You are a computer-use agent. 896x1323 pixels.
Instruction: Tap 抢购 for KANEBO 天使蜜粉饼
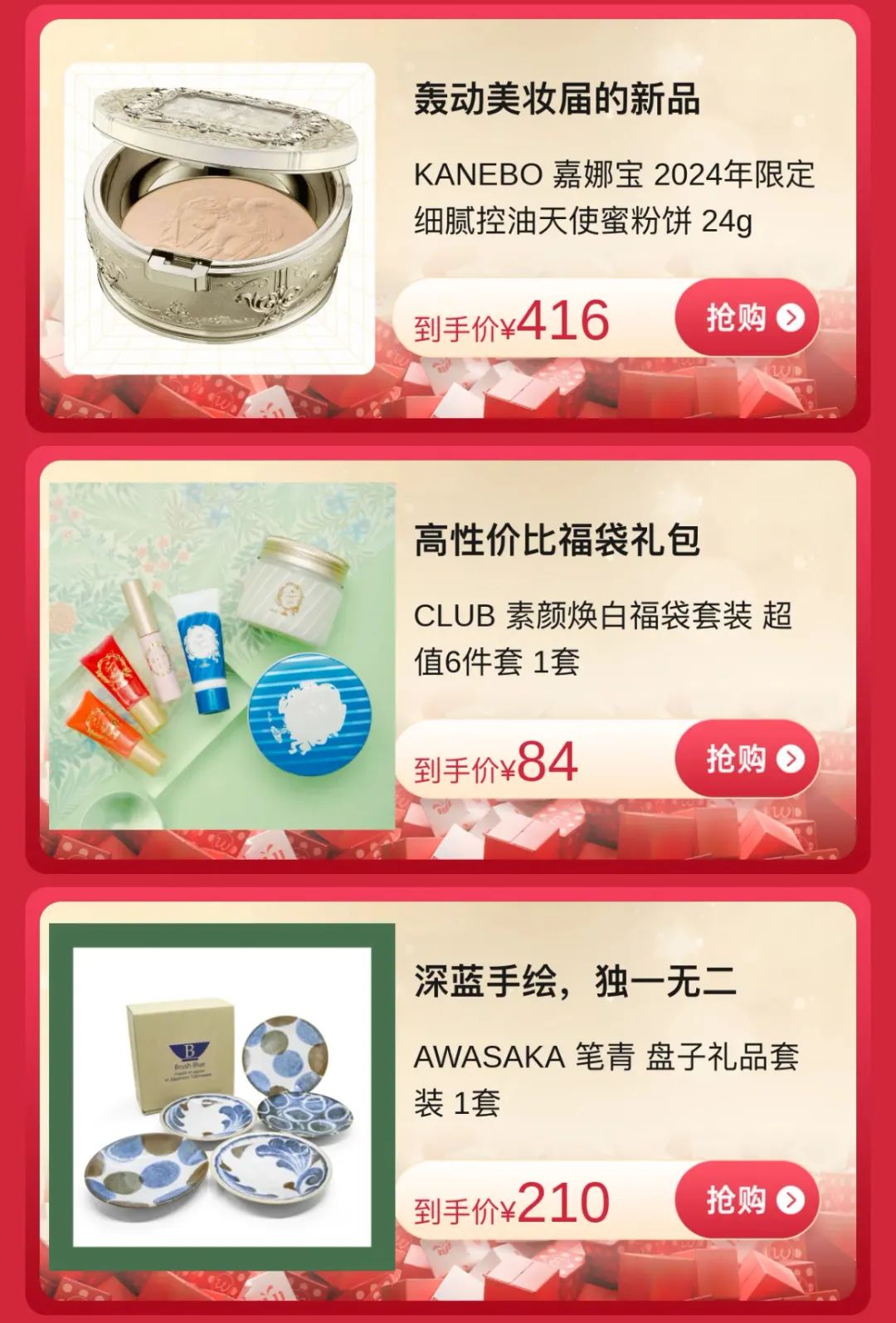pyautogui.click(x=747, y=318)
